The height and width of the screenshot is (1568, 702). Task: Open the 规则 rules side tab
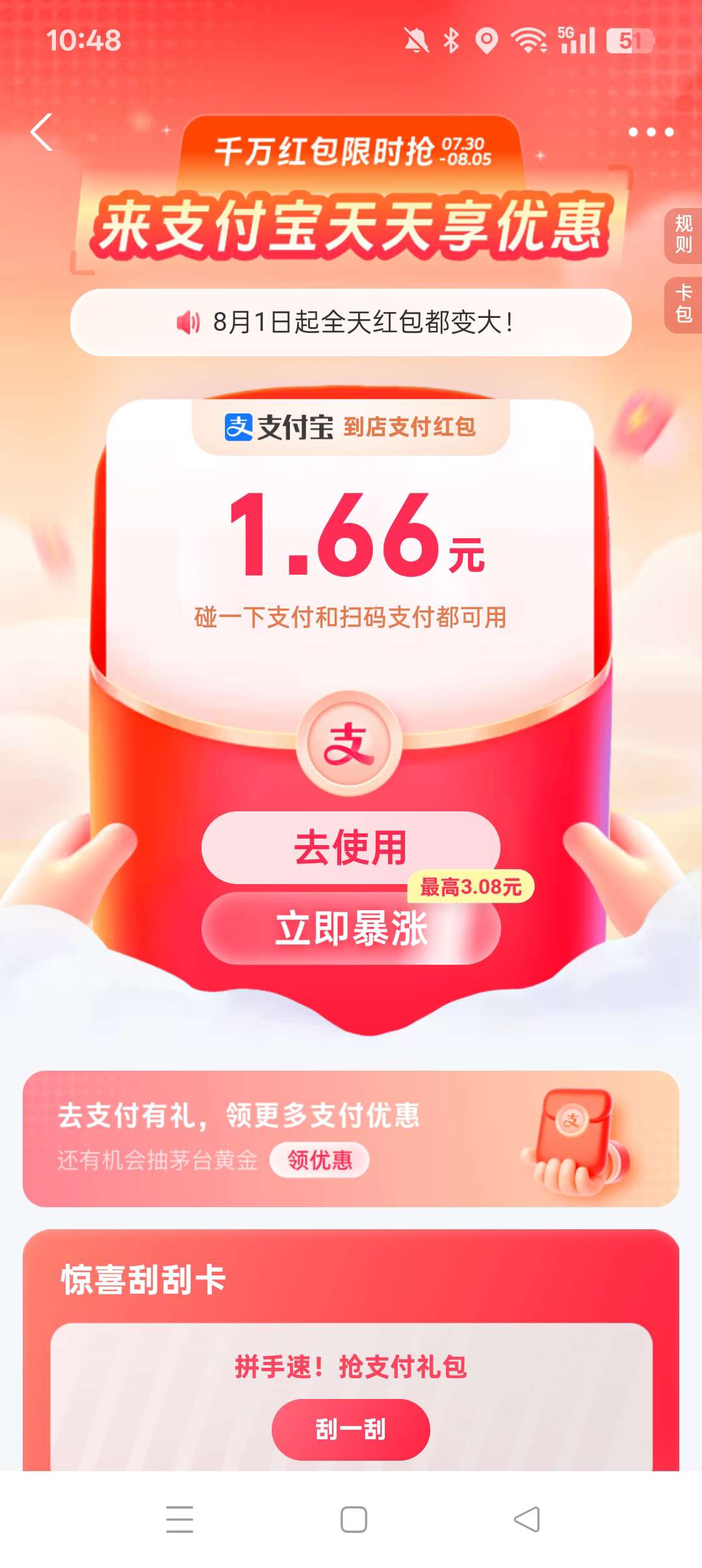coord(683,235)
